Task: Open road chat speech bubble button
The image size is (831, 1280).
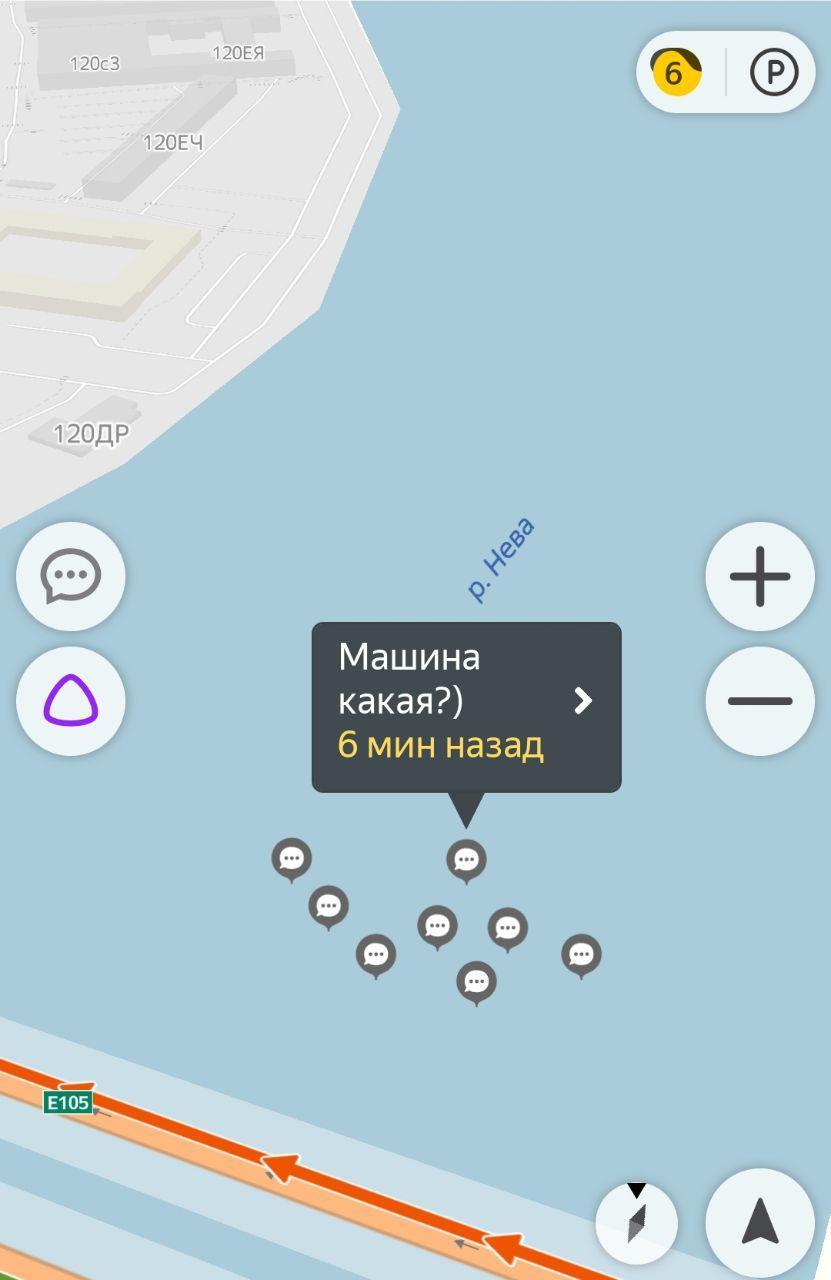Action: point(70,577)
